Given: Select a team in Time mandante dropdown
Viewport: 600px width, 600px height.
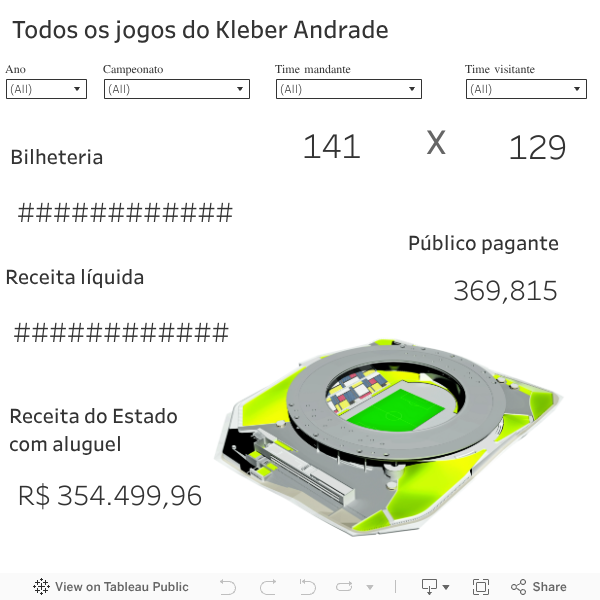Looking at the screenshot, I should tap(348, 89).
